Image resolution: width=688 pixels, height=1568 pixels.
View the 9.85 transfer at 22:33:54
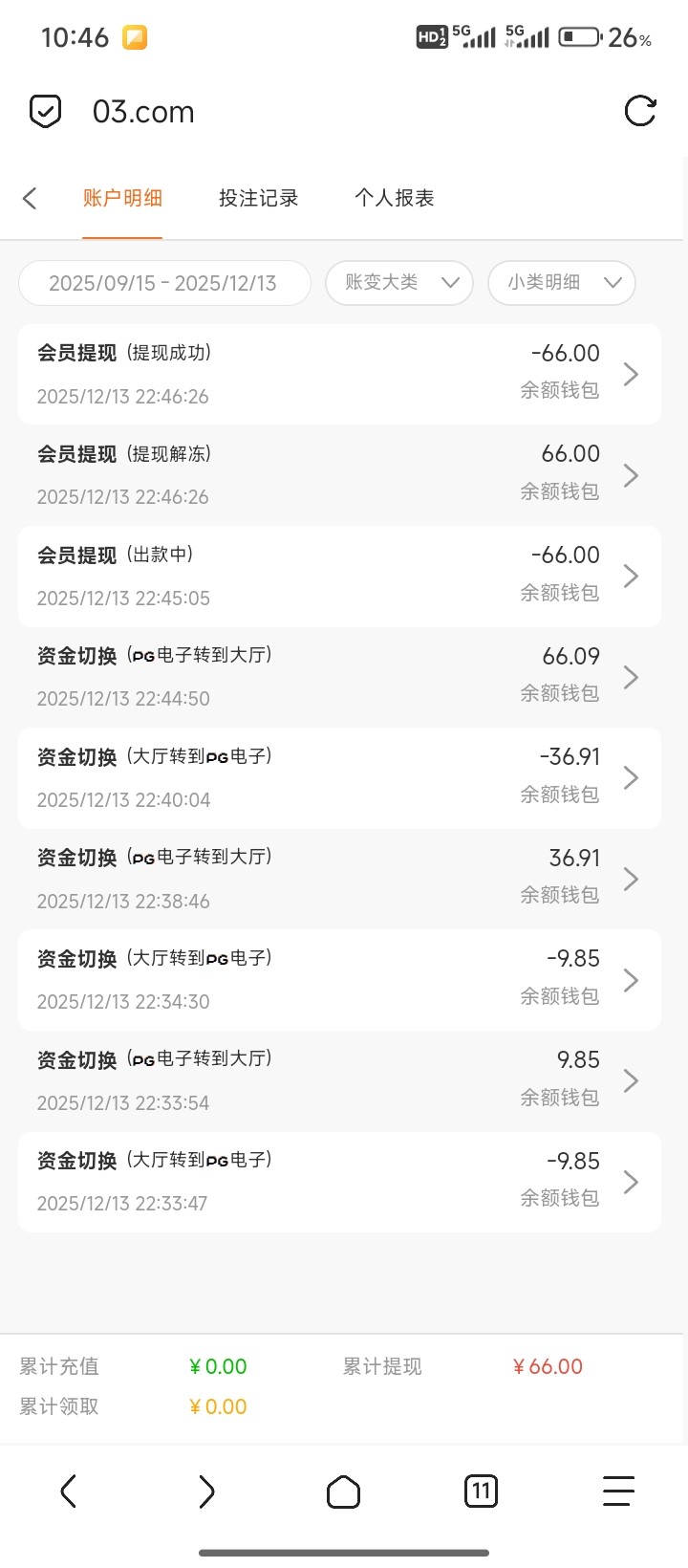[339, 1080]
